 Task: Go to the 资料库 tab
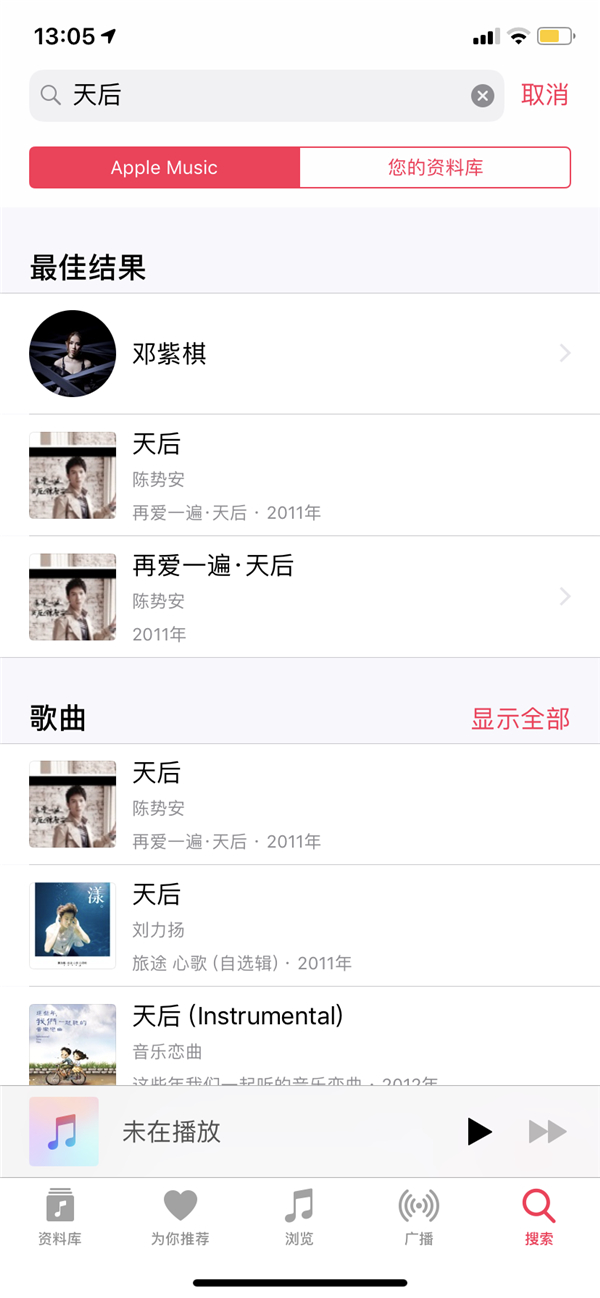tap(60, 1216)
